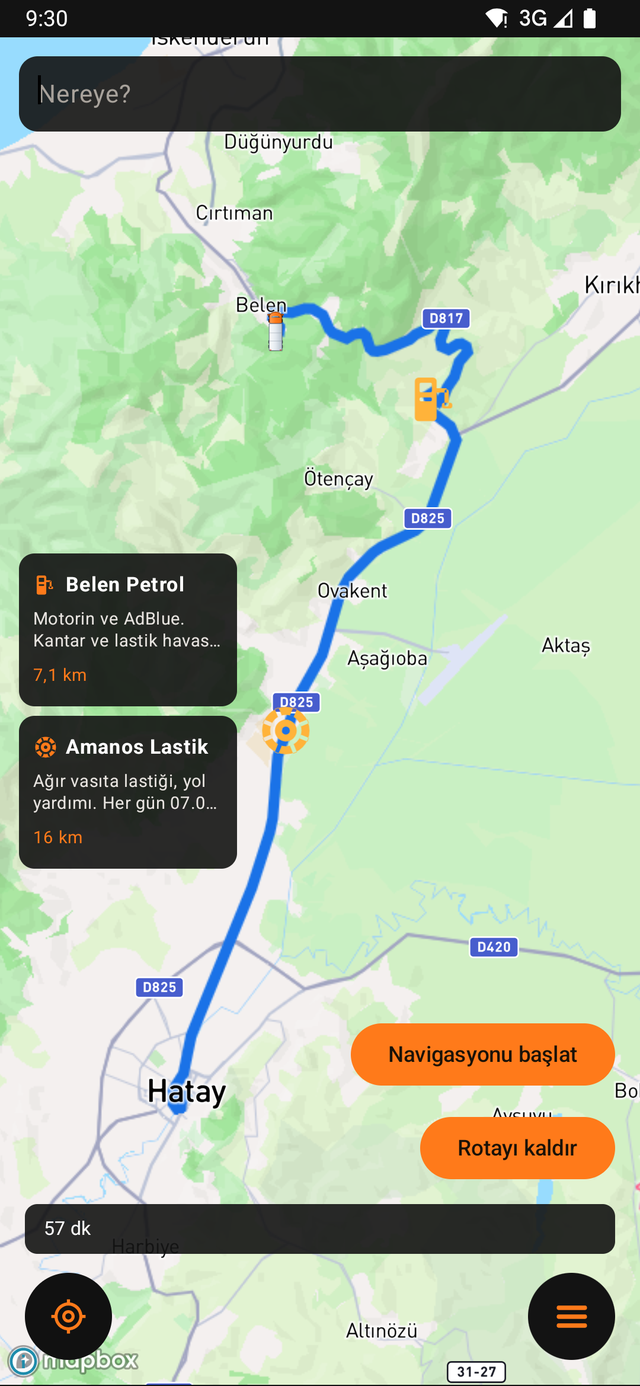Open the Mapbox attribution info
This screenshot has height=1386, width=640.
(x=24, y=1361)
